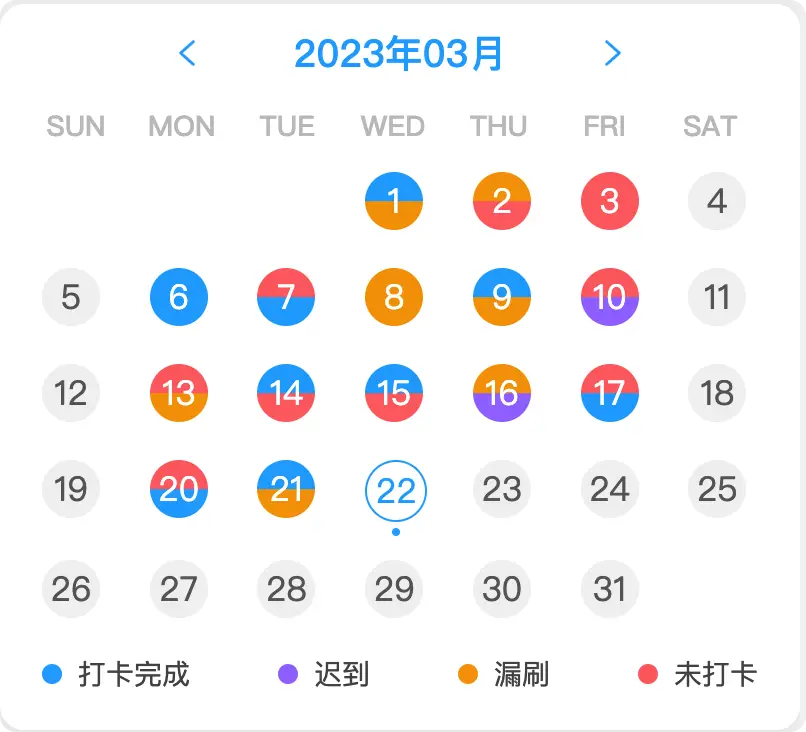
Task: Select March 1 on the calendar
Action: [394, 201]
